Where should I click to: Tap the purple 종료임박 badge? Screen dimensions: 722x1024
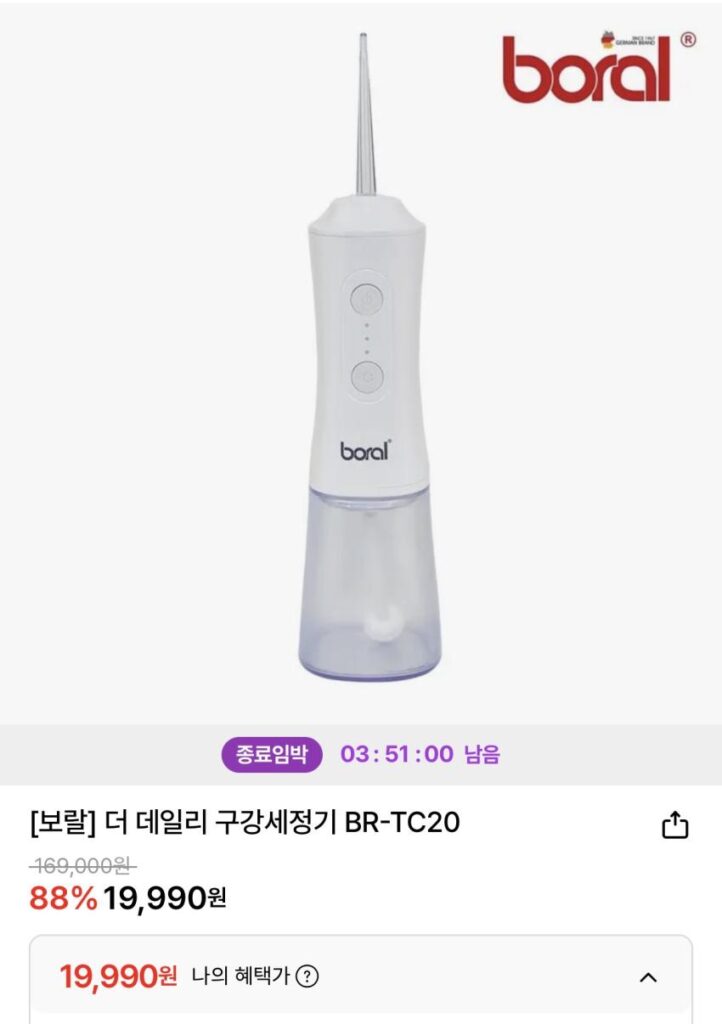tap(273, 755)
